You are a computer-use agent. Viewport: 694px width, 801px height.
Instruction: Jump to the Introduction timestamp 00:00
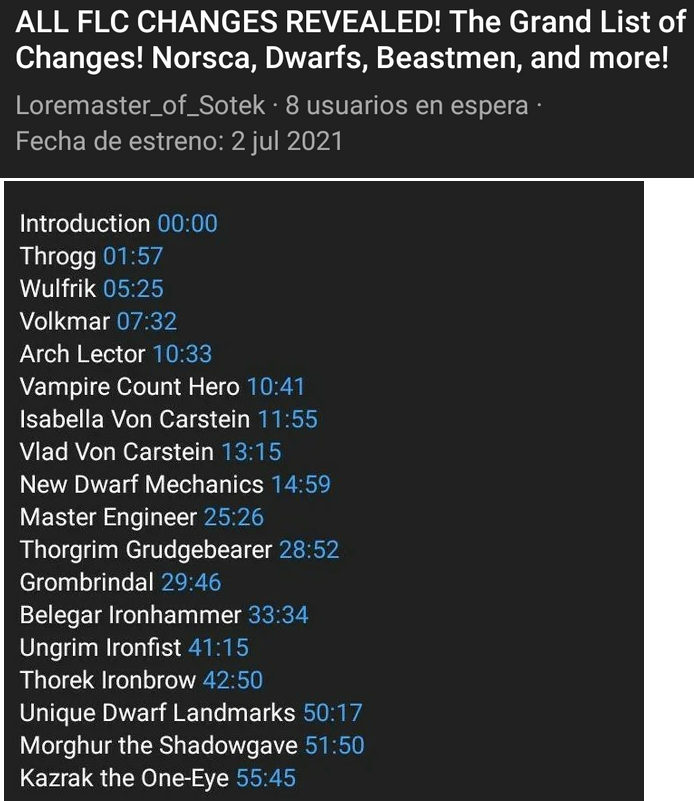coord(187,224)
